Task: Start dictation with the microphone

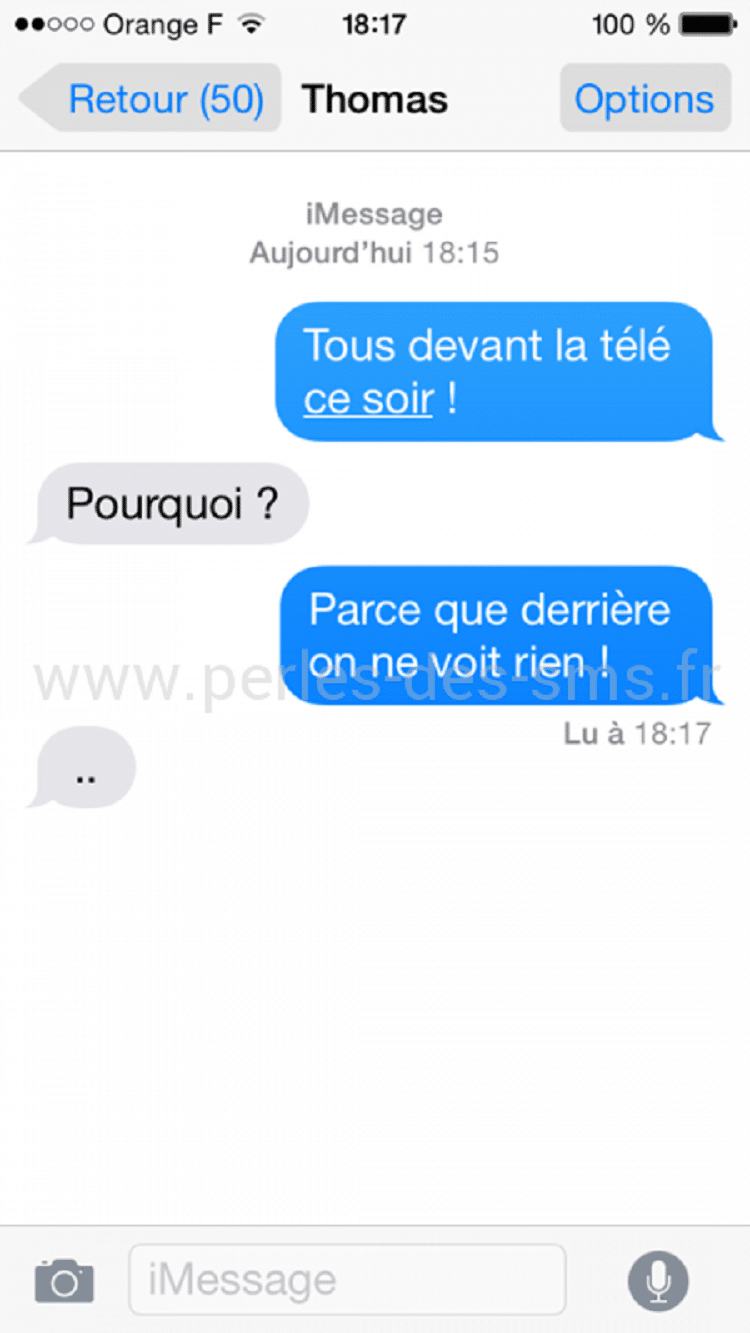Action: click(x=658, y=1280)
